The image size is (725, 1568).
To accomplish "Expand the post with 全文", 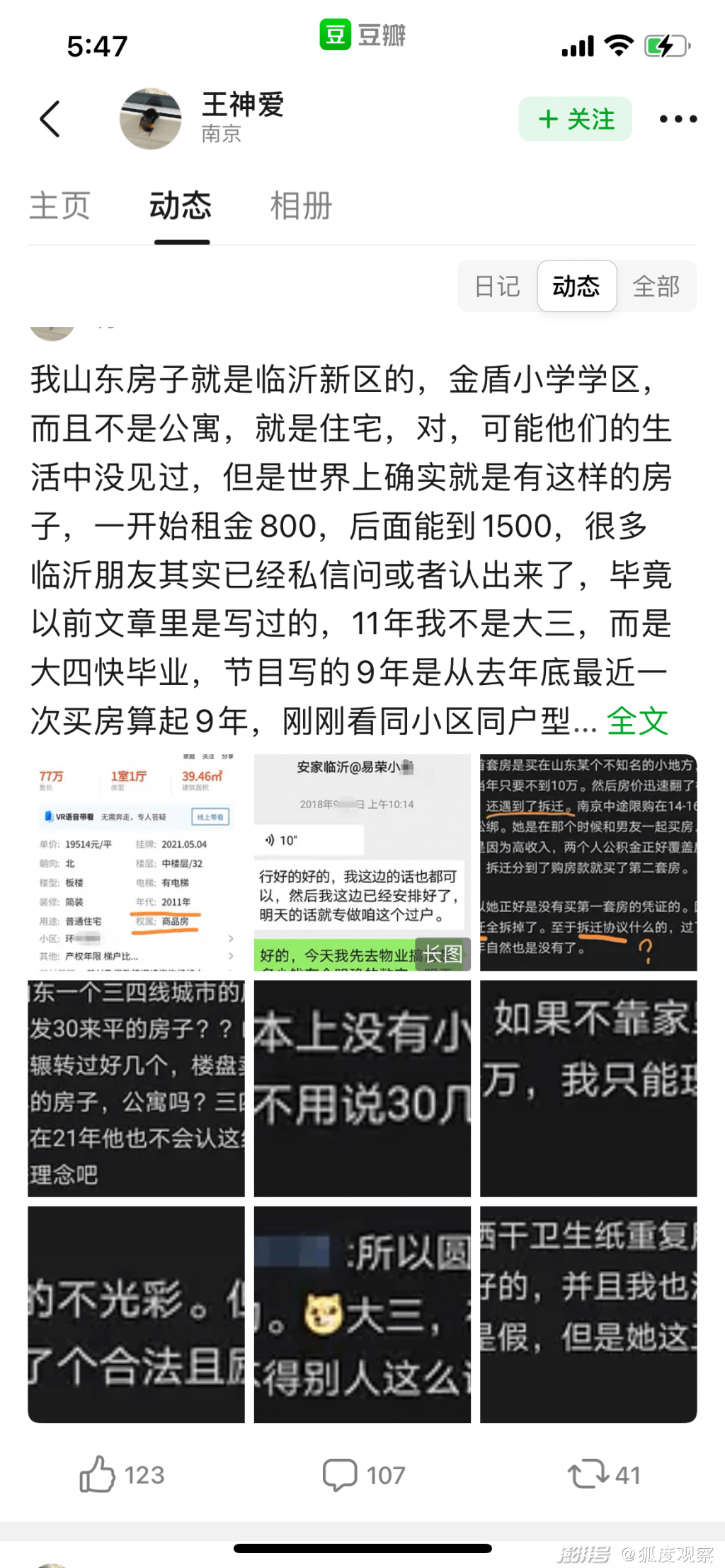I will tap(637, 721).
